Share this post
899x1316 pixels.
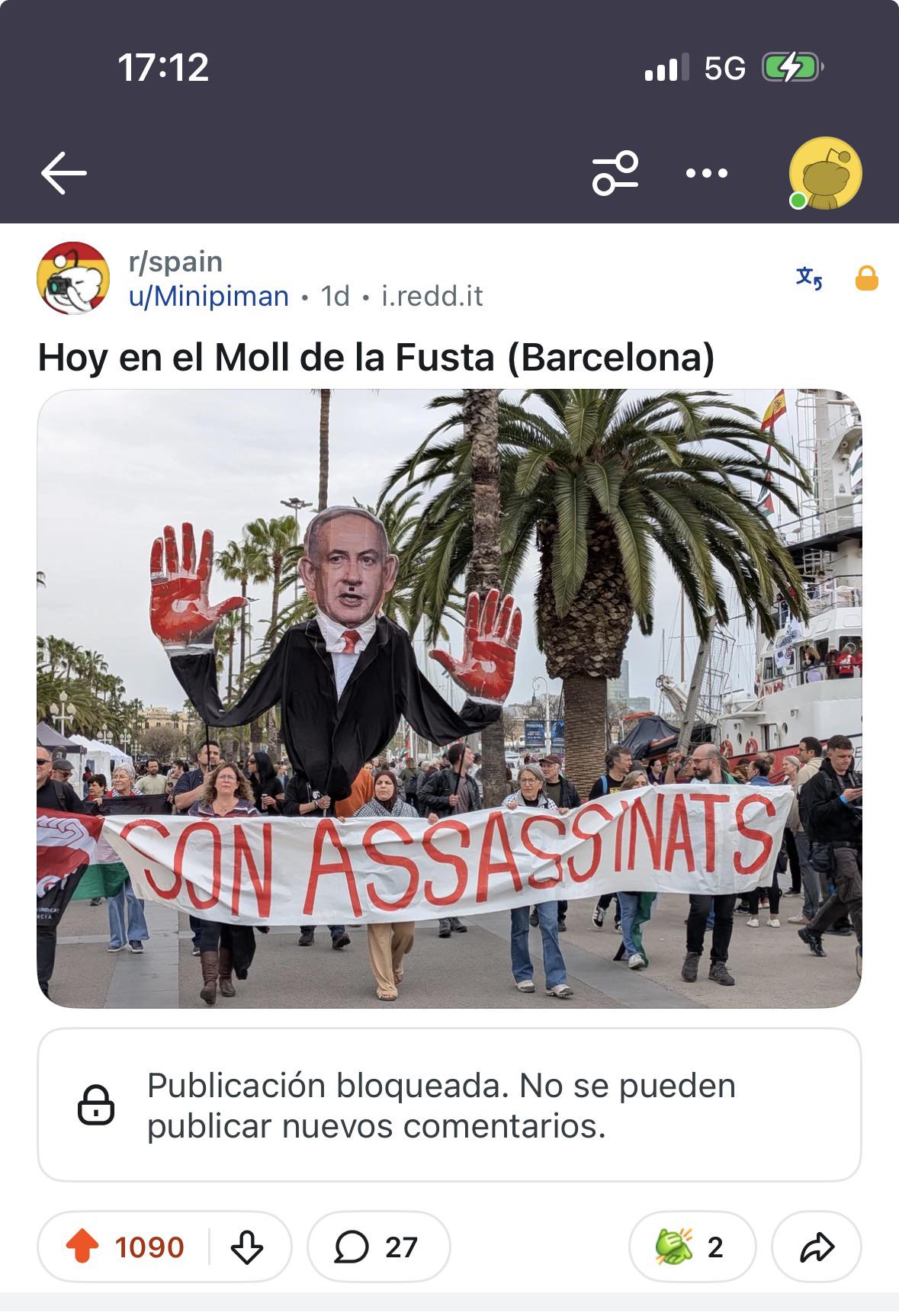[x=816, y=1247]
